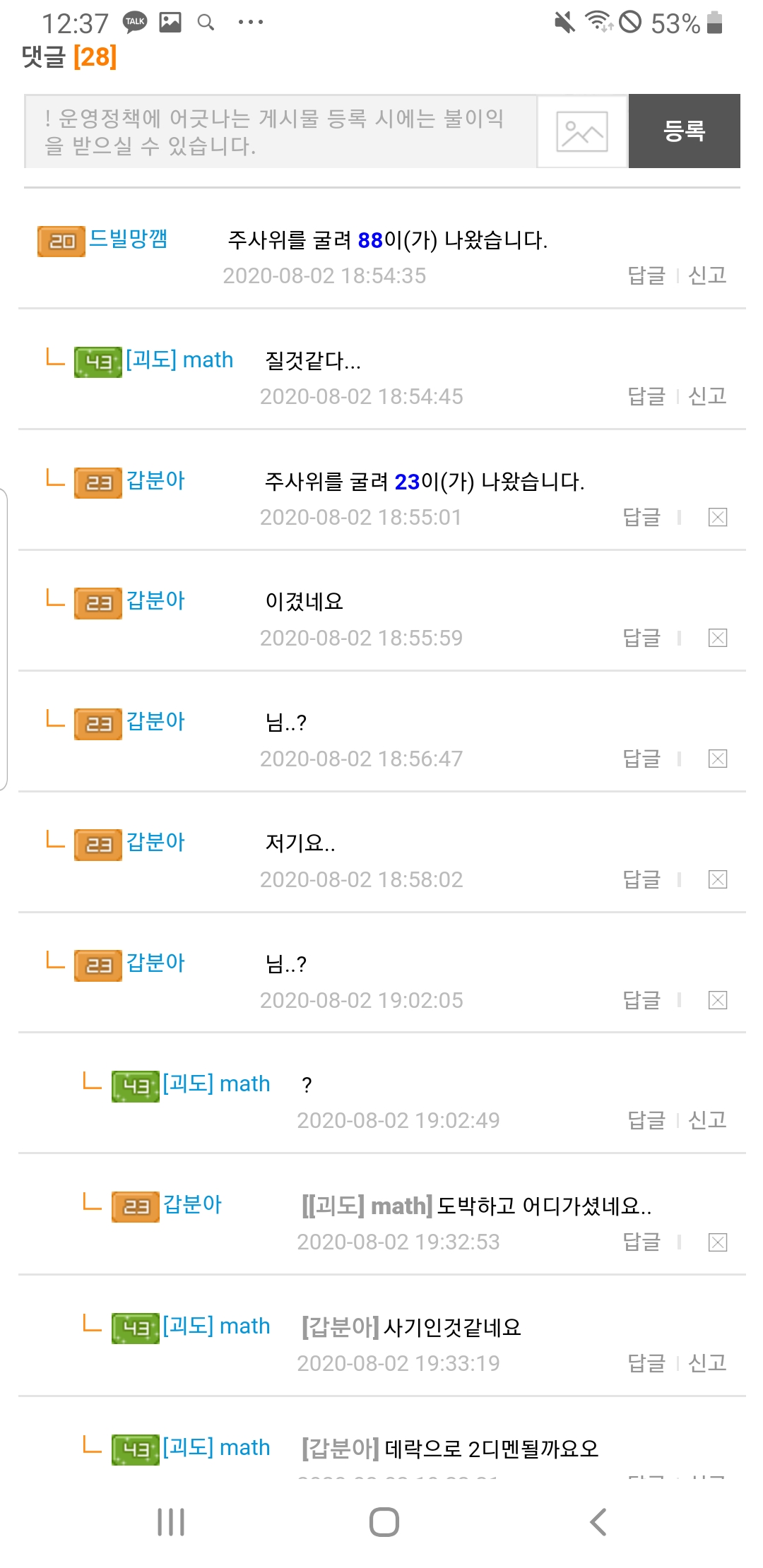Viewport: 763px width, 1568px height.
Task: Report the '질것같다...' comment
Action: point(707,396)
